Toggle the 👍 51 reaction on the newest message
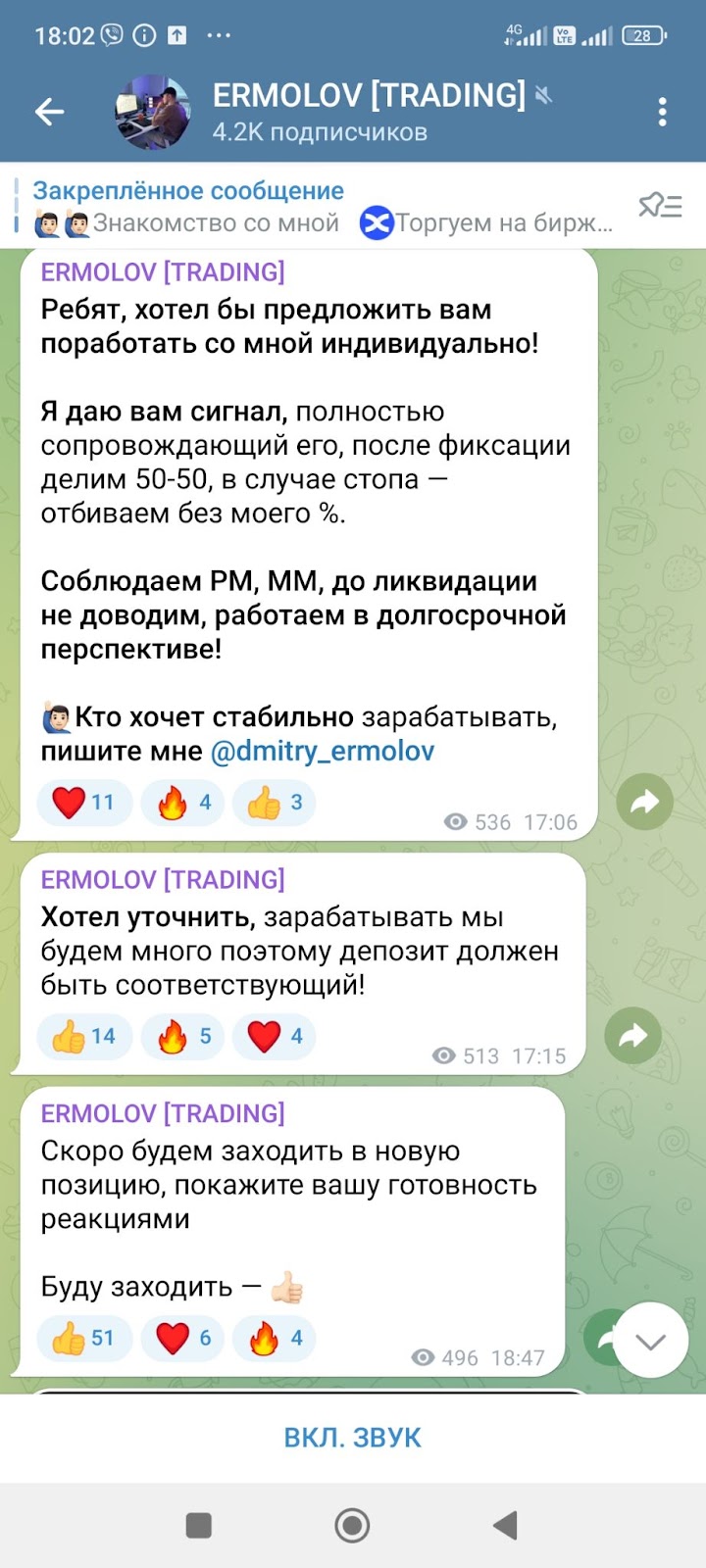 pos(83,1338)
